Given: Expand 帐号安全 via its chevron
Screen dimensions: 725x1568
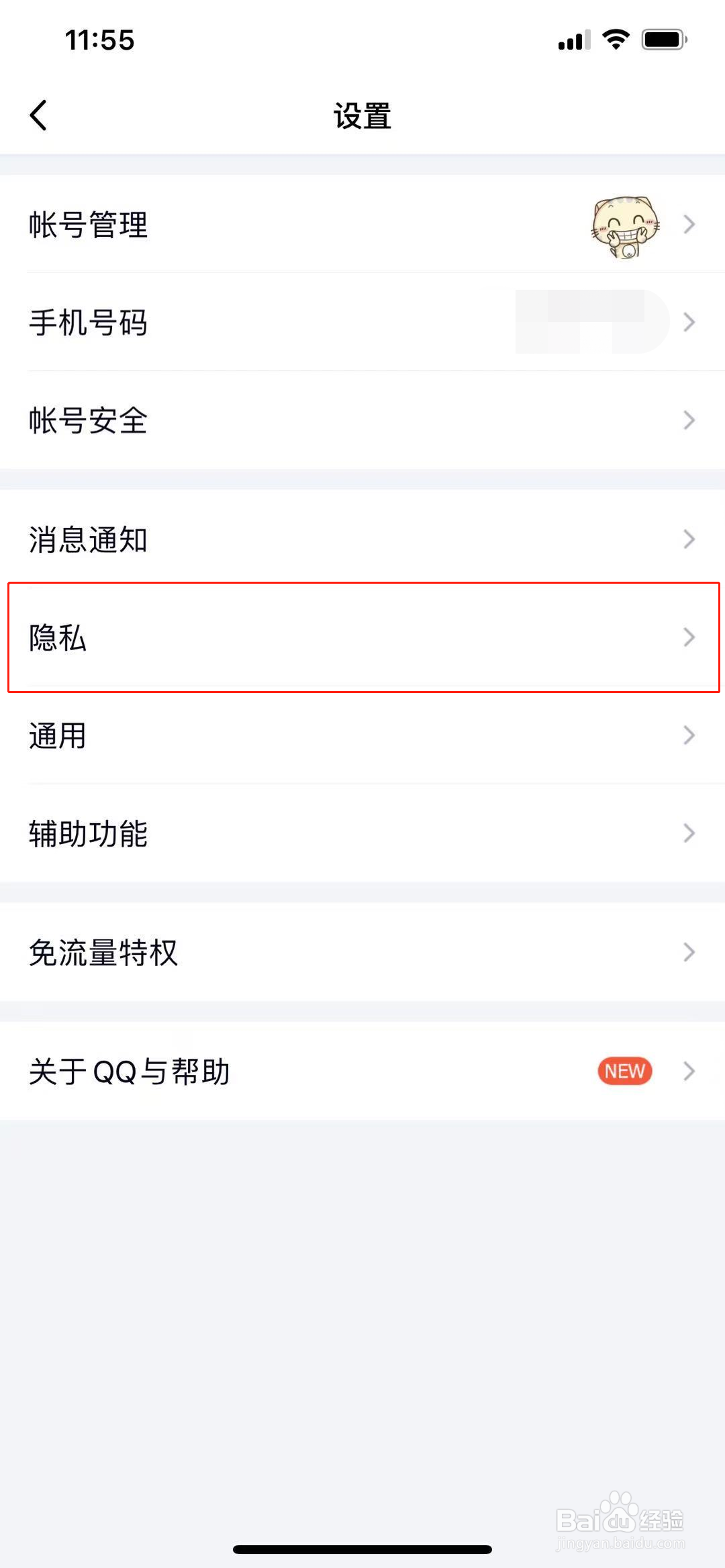Looking at the screenshot, I should point(689,420).
